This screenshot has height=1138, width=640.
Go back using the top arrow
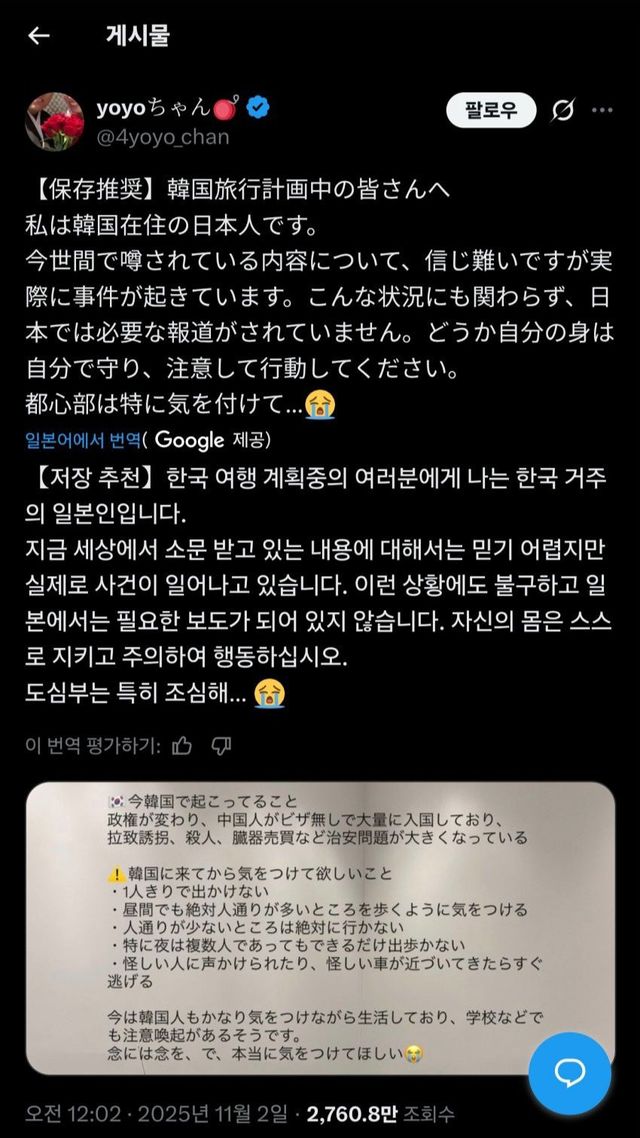pos(38,36)
